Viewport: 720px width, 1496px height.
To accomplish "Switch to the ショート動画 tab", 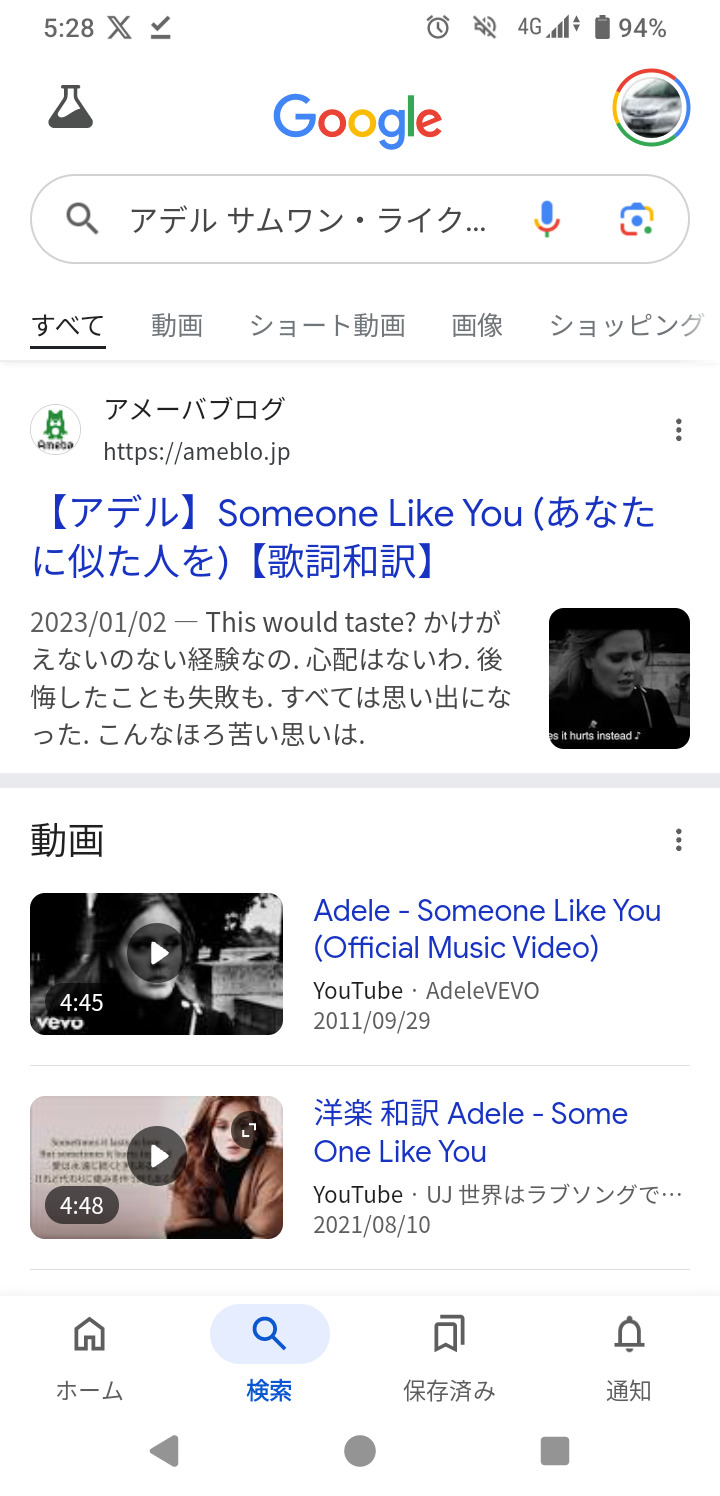I will pos(327,325).
